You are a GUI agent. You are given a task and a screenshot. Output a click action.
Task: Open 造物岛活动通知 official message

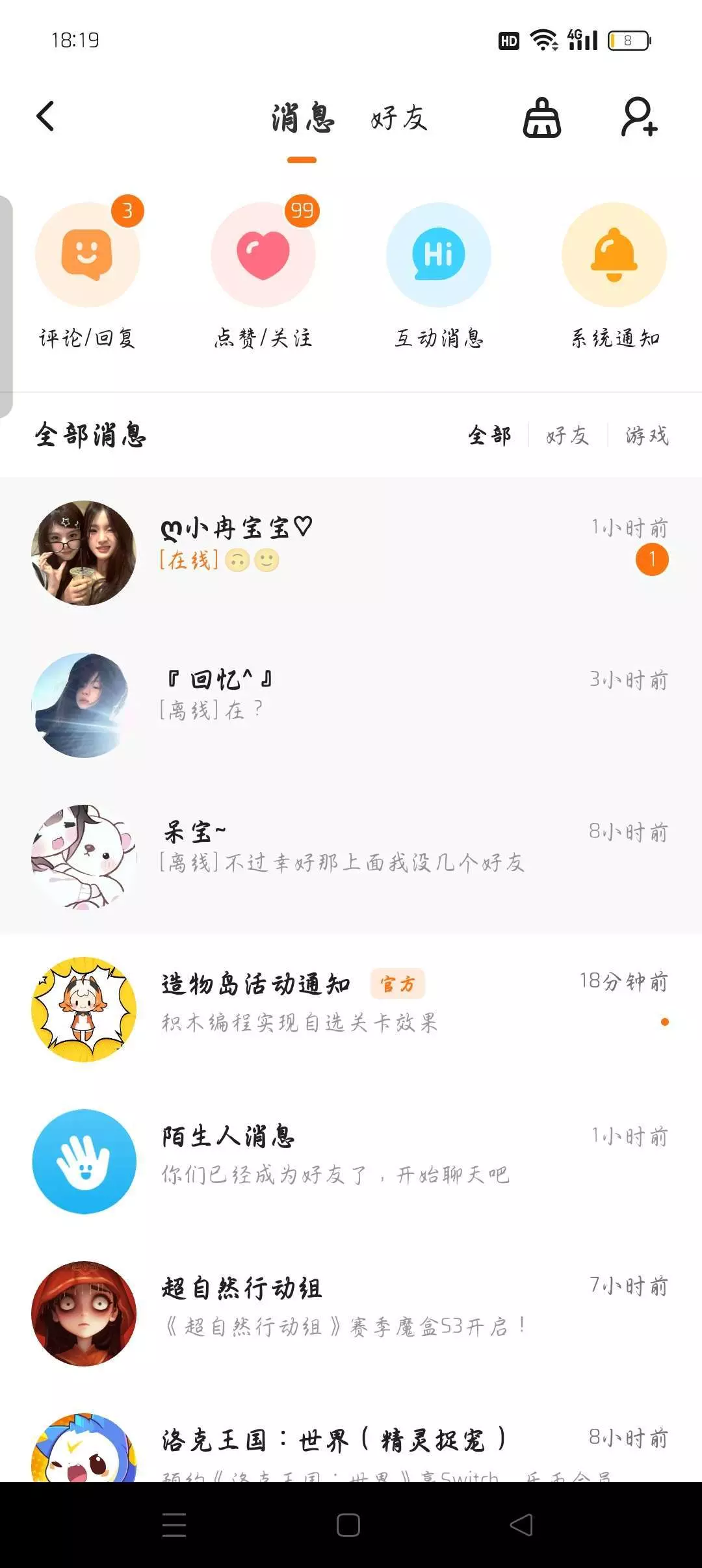click(x=351, y=1009)
